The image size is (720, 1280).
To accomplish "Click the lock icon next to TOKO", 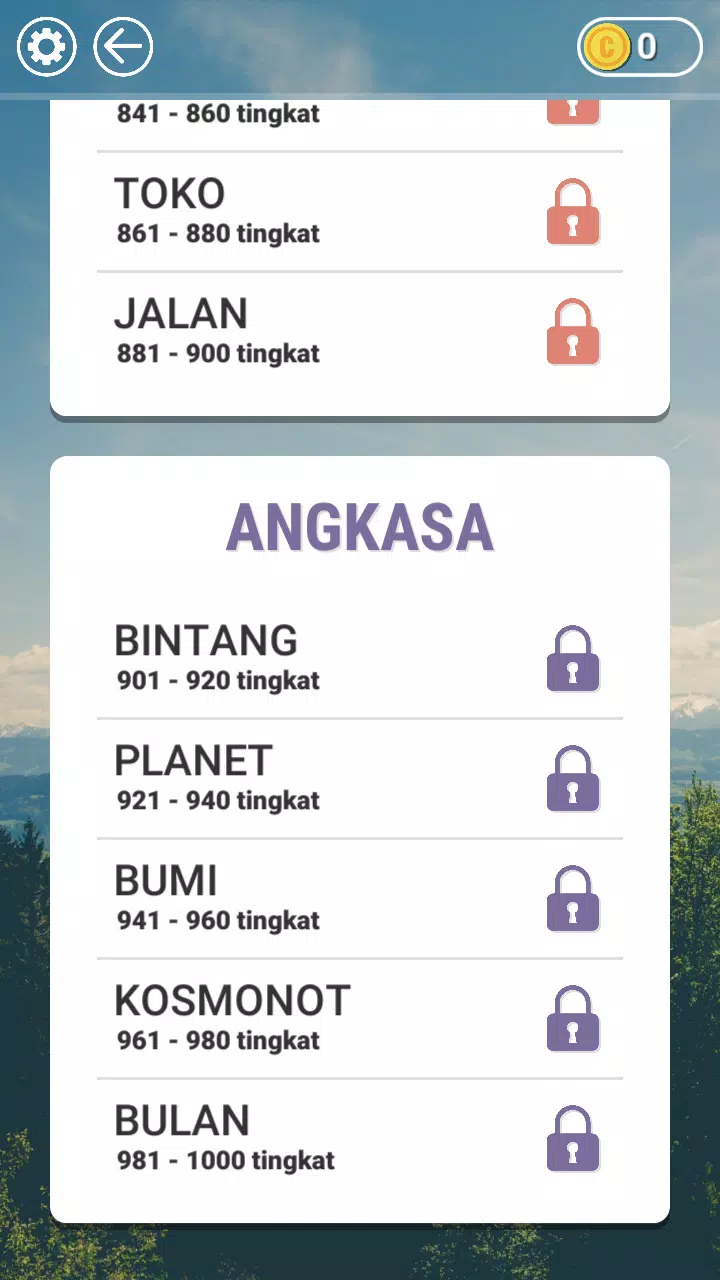I will tap(572, 211).
